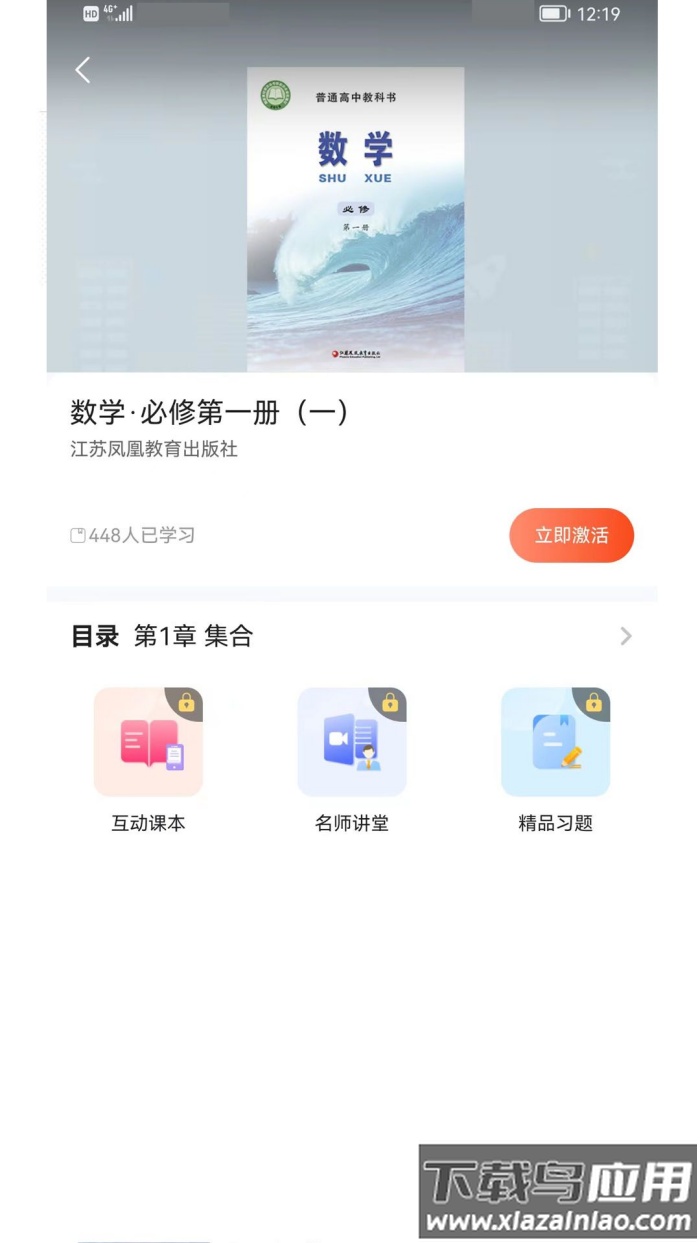Open 名师讲堂

352,743
